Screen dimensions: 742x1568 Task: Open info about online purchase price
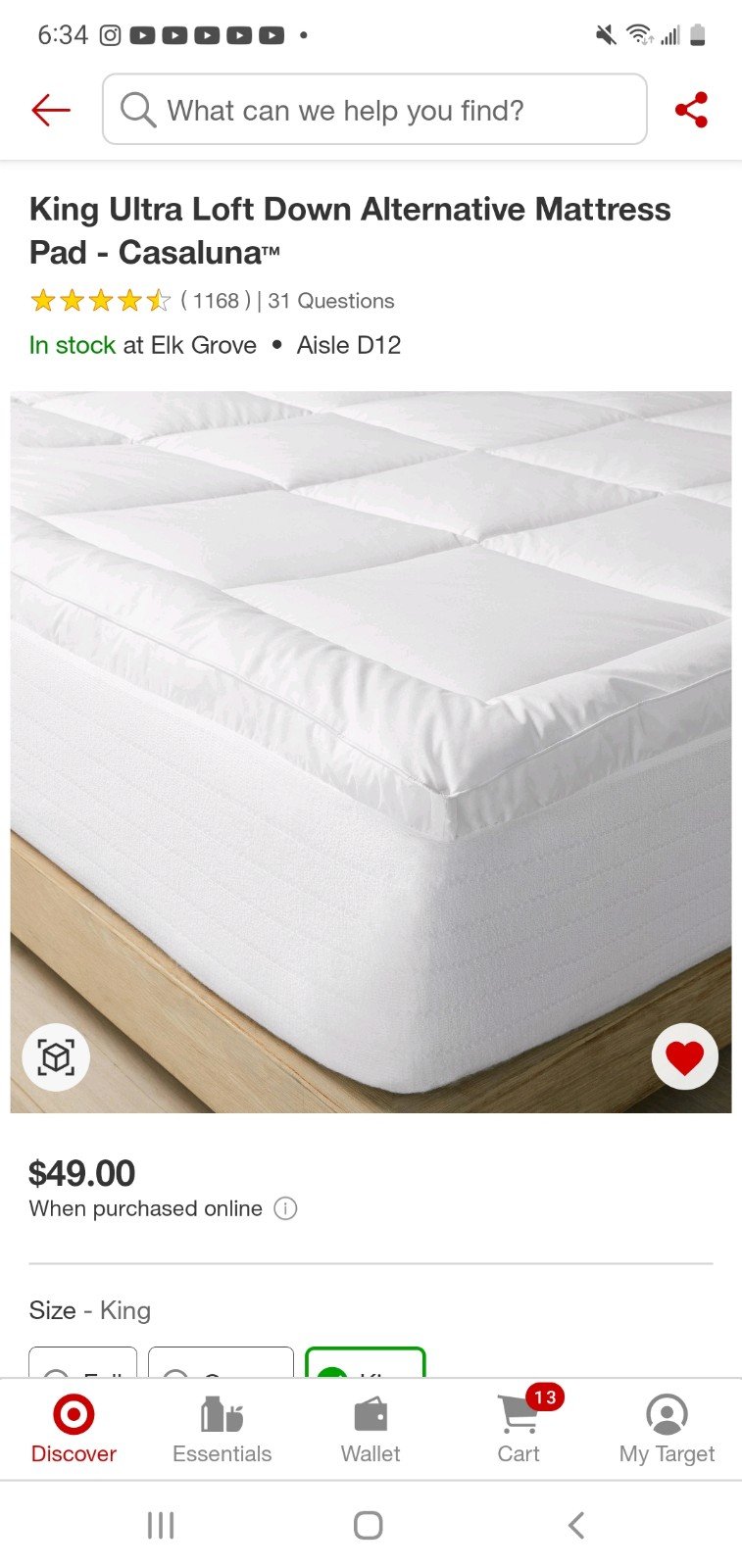click(285, 1208)
